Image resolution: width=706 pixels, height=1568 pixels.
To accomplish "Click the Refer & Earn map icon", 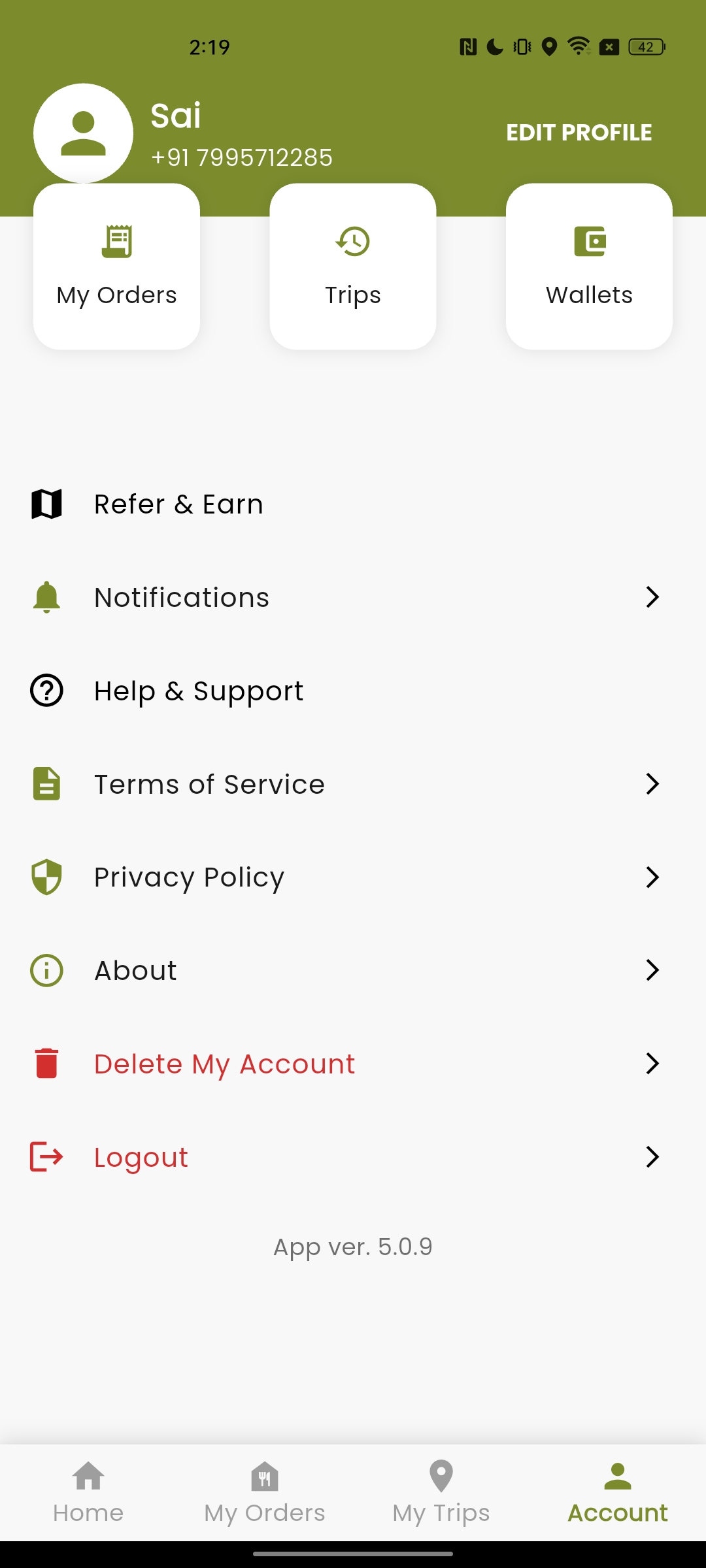I will tap(46, 503).
